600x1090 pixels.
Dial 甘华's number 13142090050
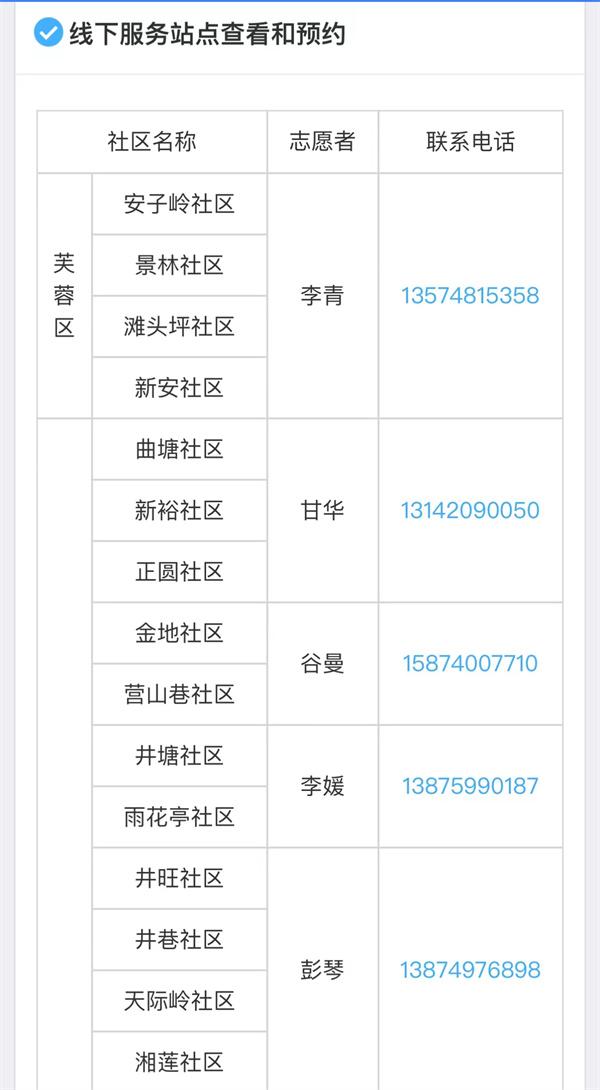(470, 511)
